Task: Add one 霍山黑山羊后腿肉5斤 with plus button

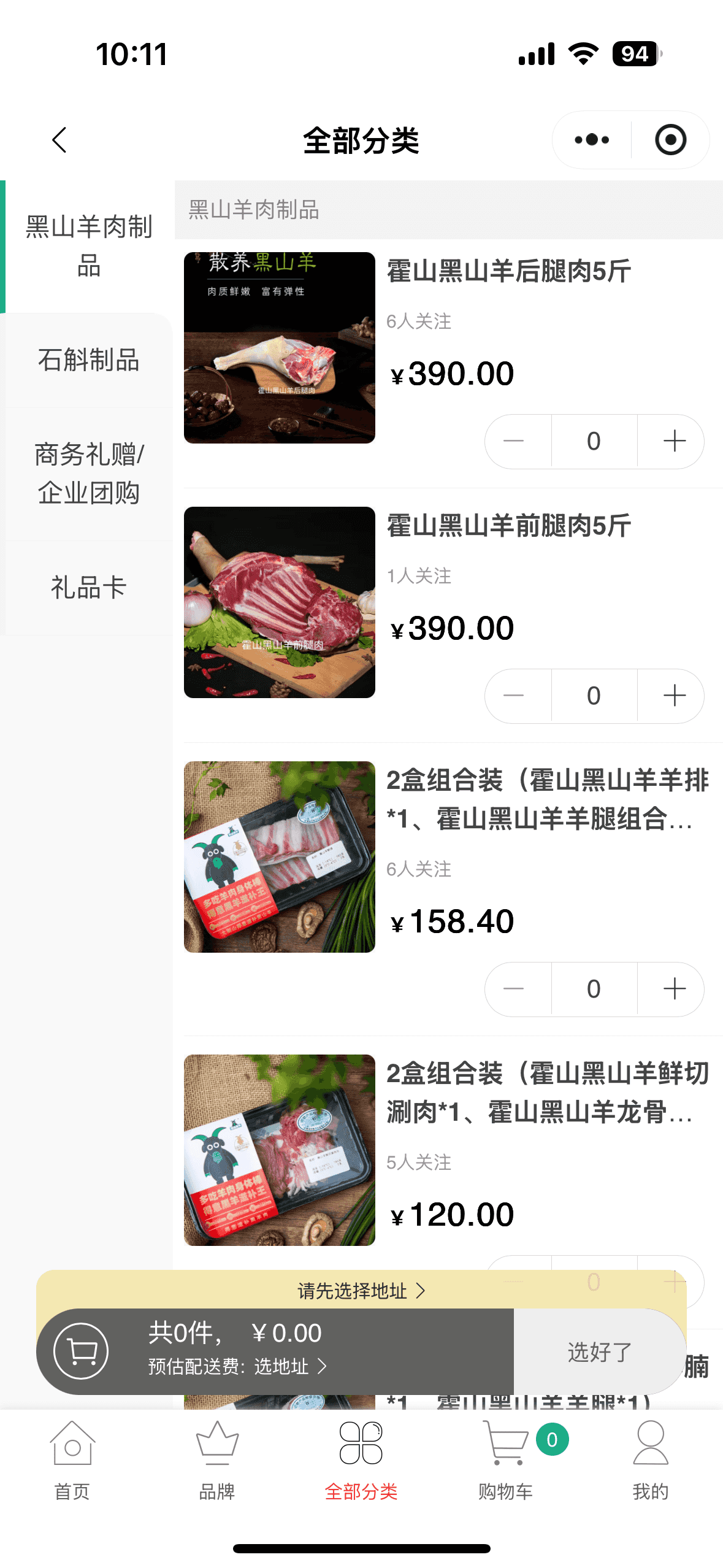Action: [674, 441]
